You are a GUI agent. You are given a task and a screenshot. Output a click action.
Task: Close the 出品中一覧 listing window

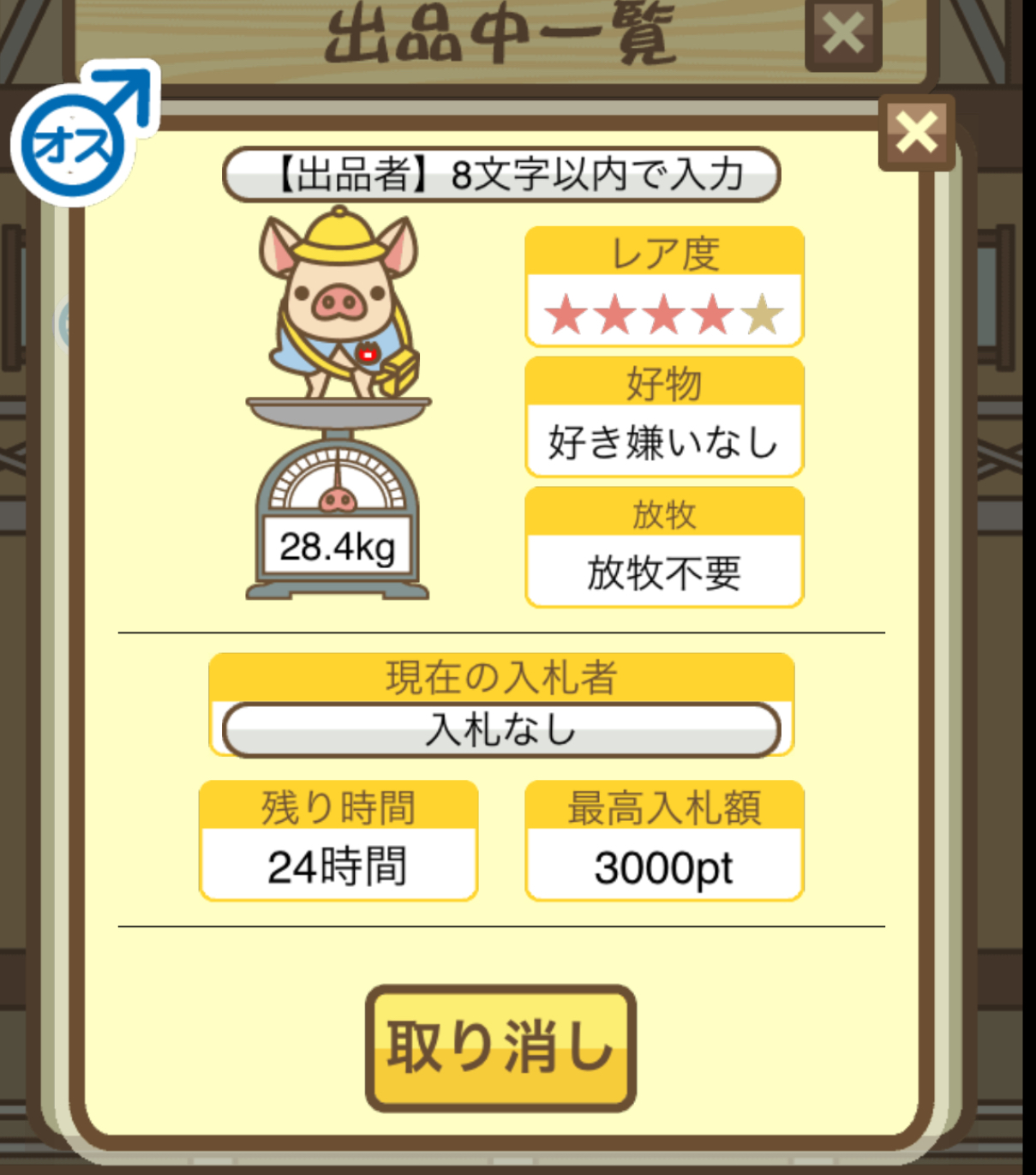tap(842, 35)
